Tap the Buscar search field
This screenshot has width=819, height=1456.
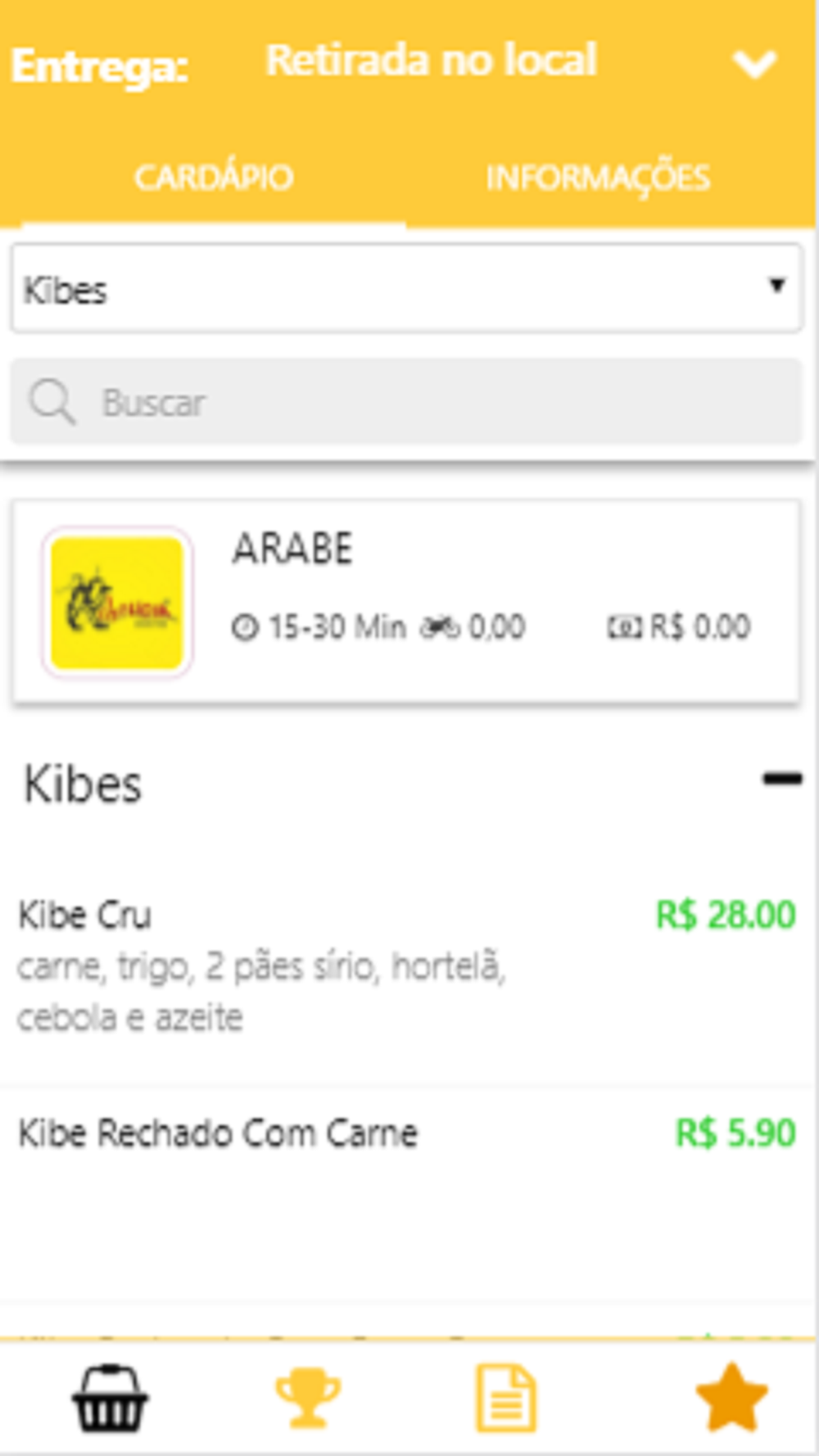[406, 402]
